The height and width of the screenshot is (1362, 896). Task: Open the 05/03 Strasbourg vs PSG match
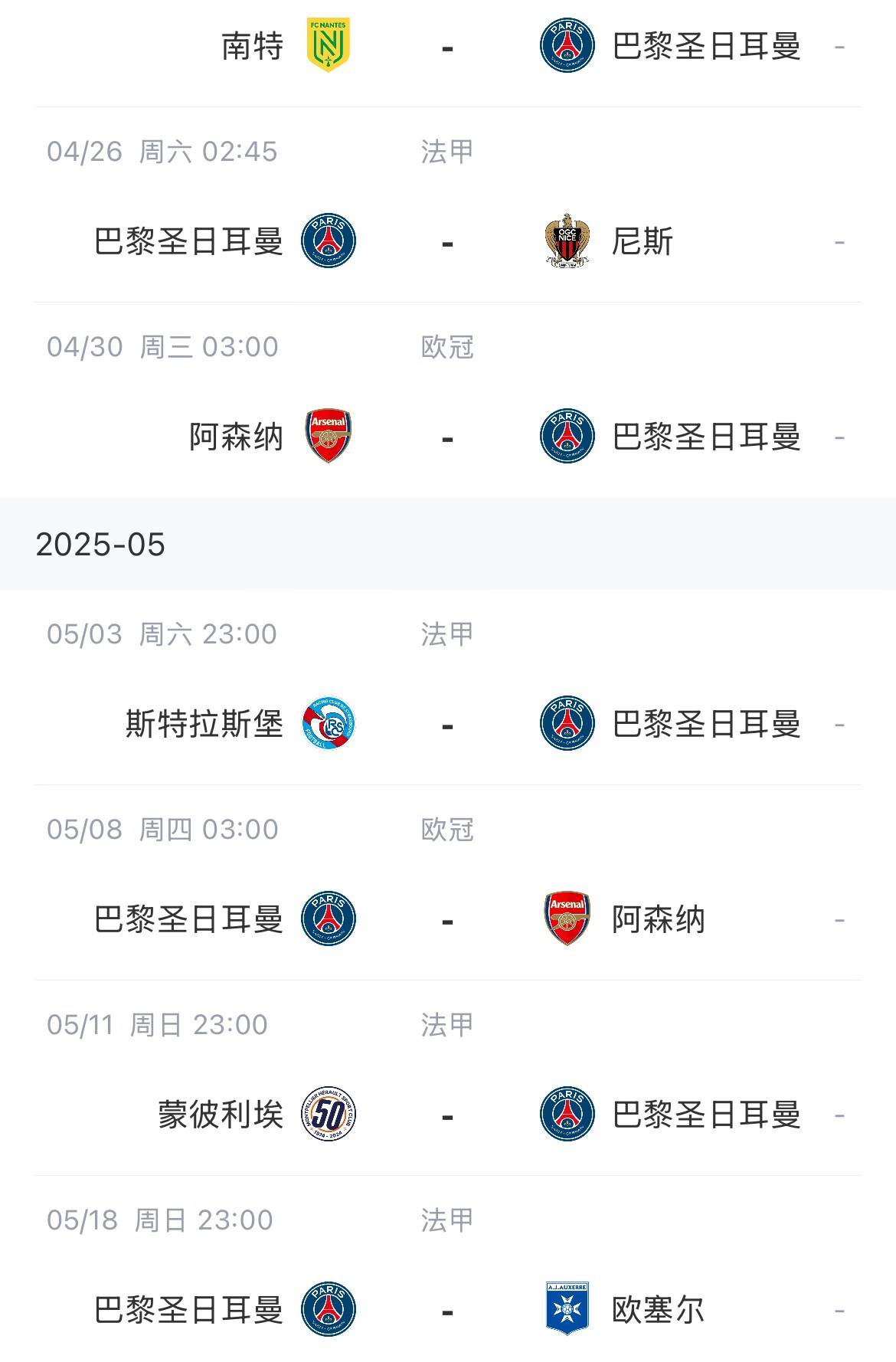448,725
